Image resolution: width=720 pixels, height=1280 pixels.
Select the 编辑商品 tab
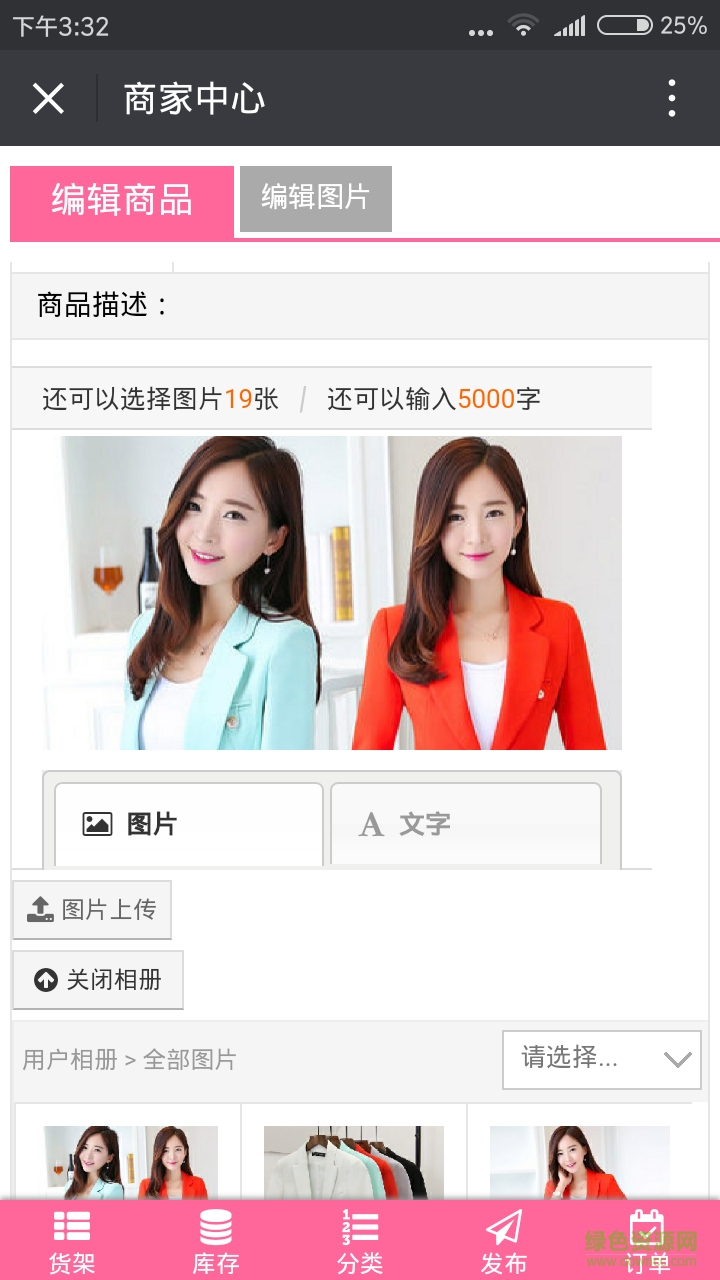[122, 201]
